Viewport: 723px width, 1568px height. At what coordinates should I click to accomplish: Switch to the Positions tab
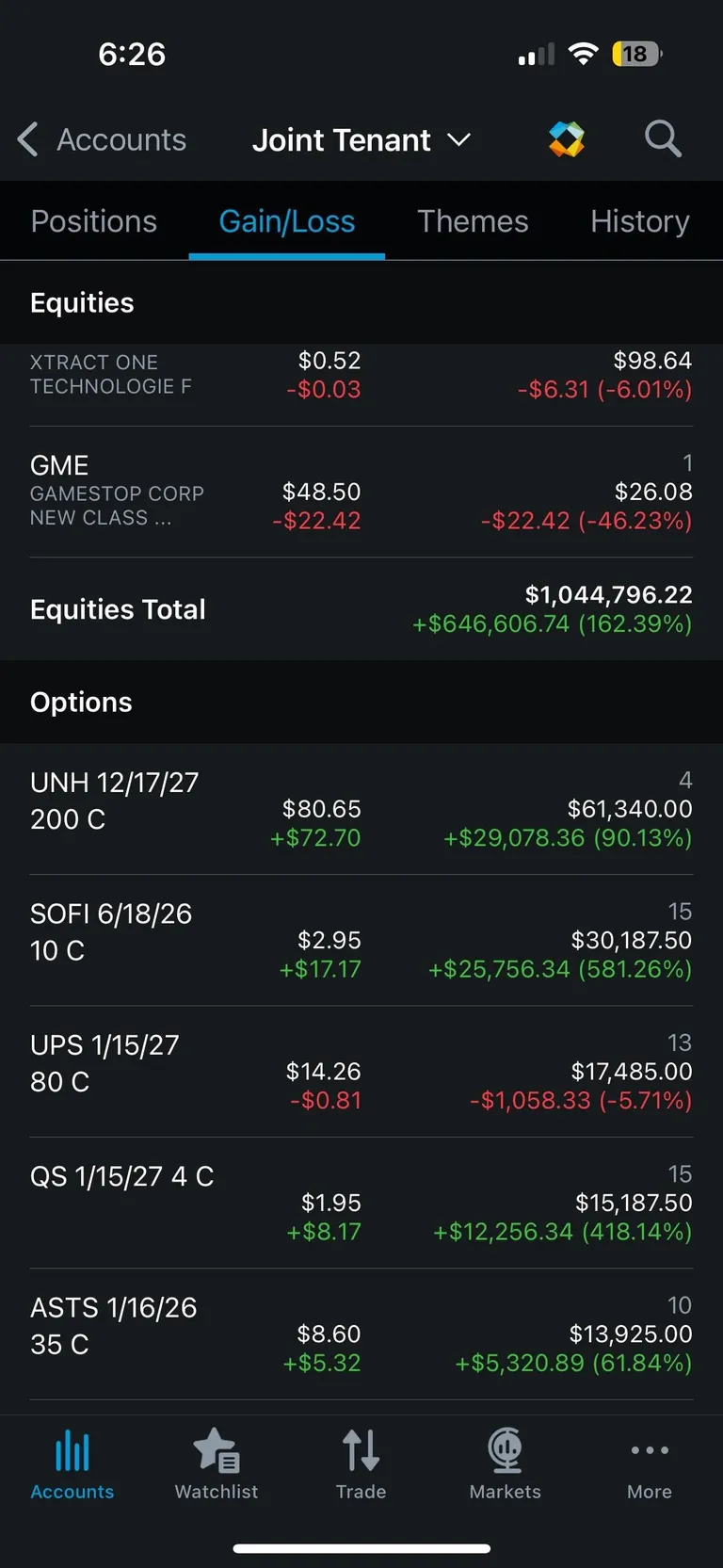(93, 220)
